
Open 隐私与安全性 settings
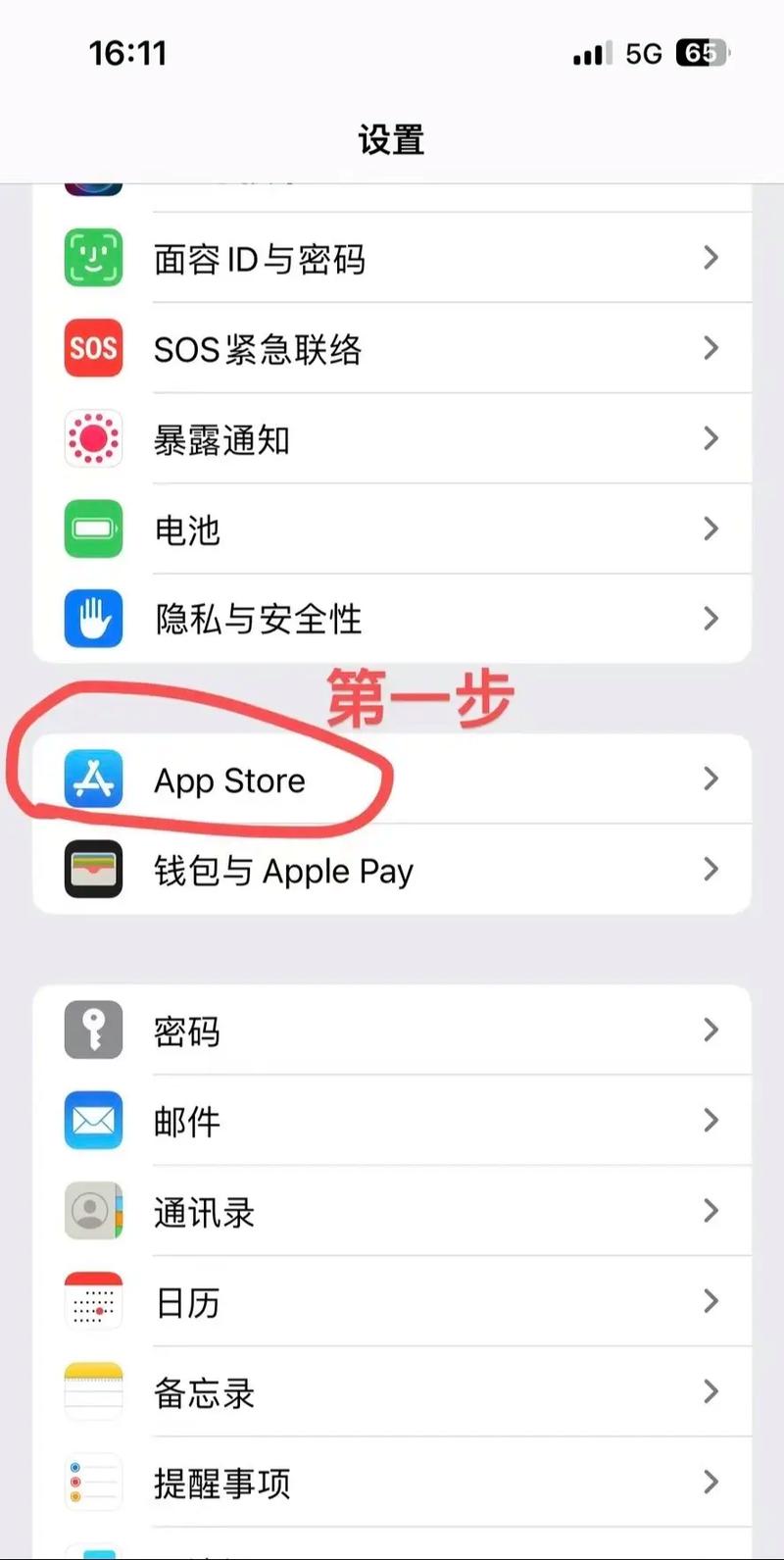(392, 619)
